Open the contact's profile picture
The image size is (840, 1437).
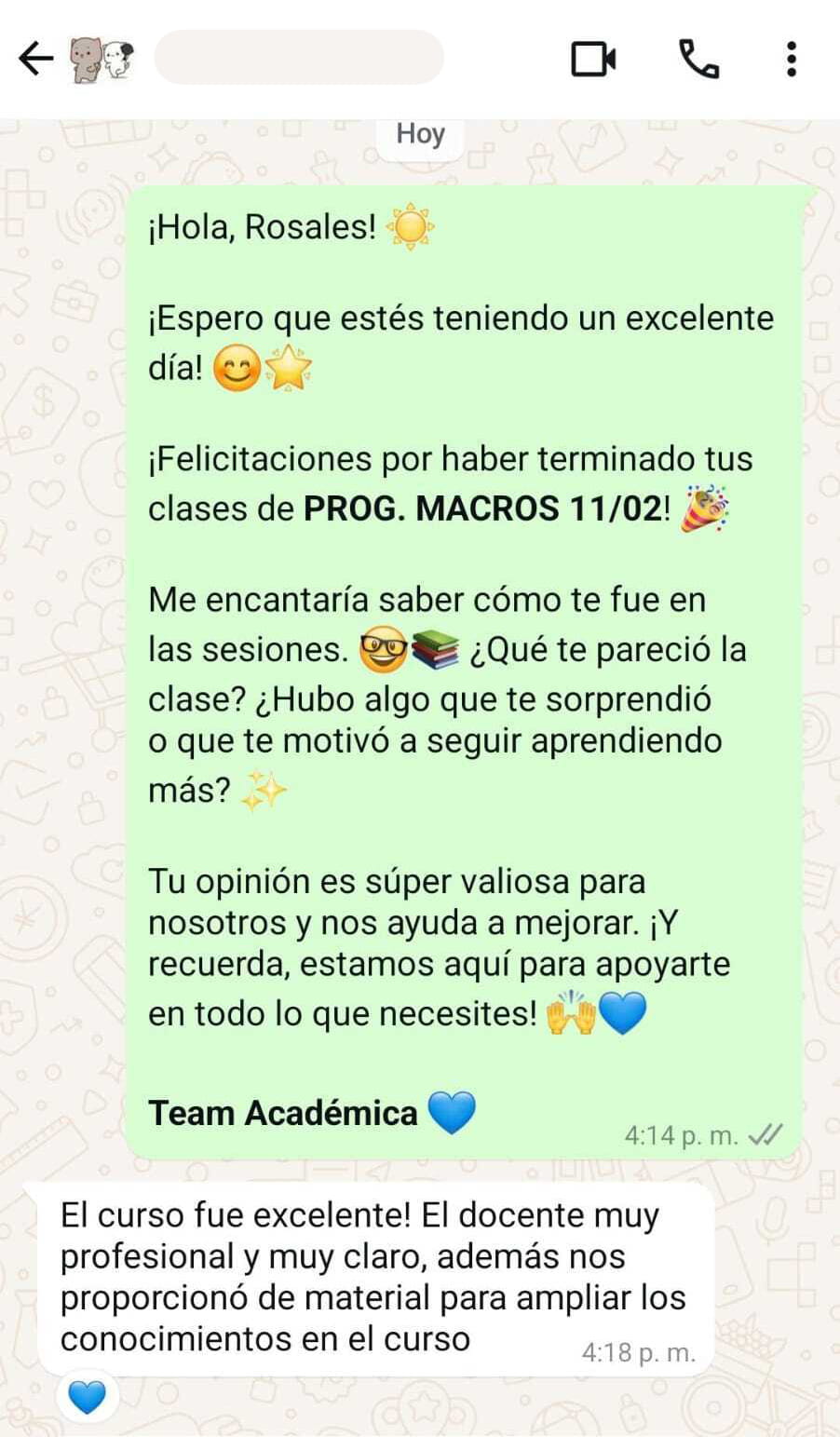tap(103, 60)
